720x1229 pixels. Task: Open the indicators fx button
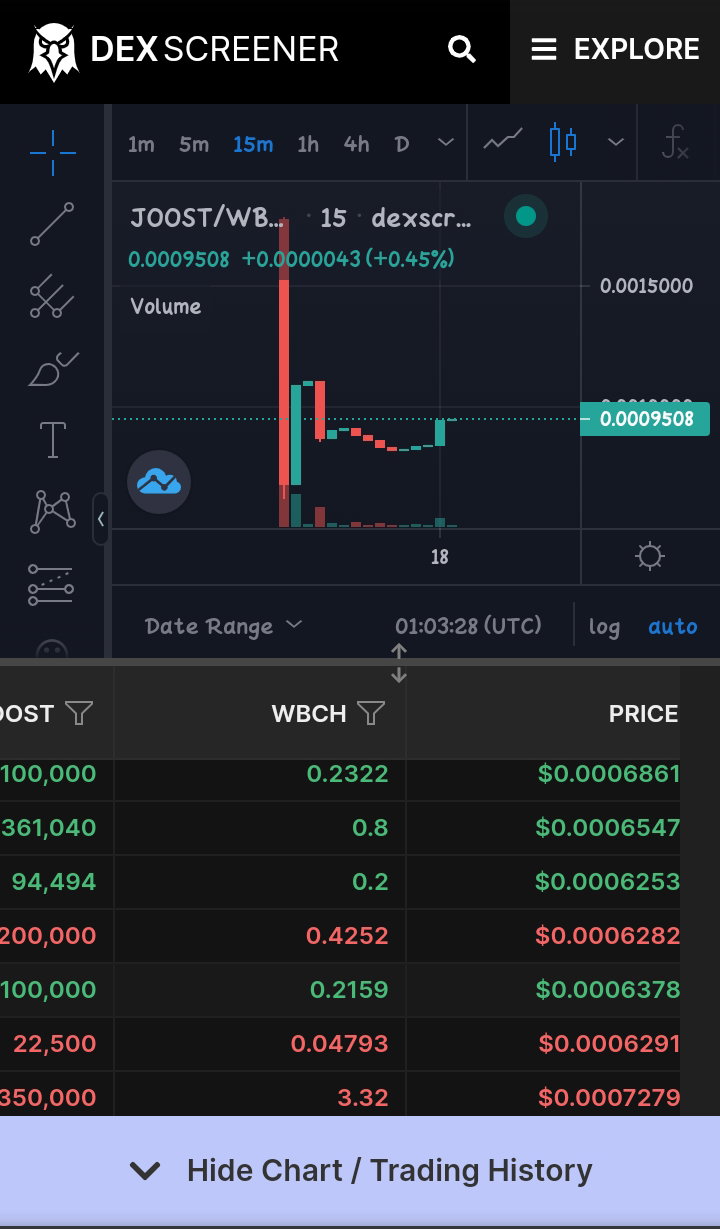[676, 143]
